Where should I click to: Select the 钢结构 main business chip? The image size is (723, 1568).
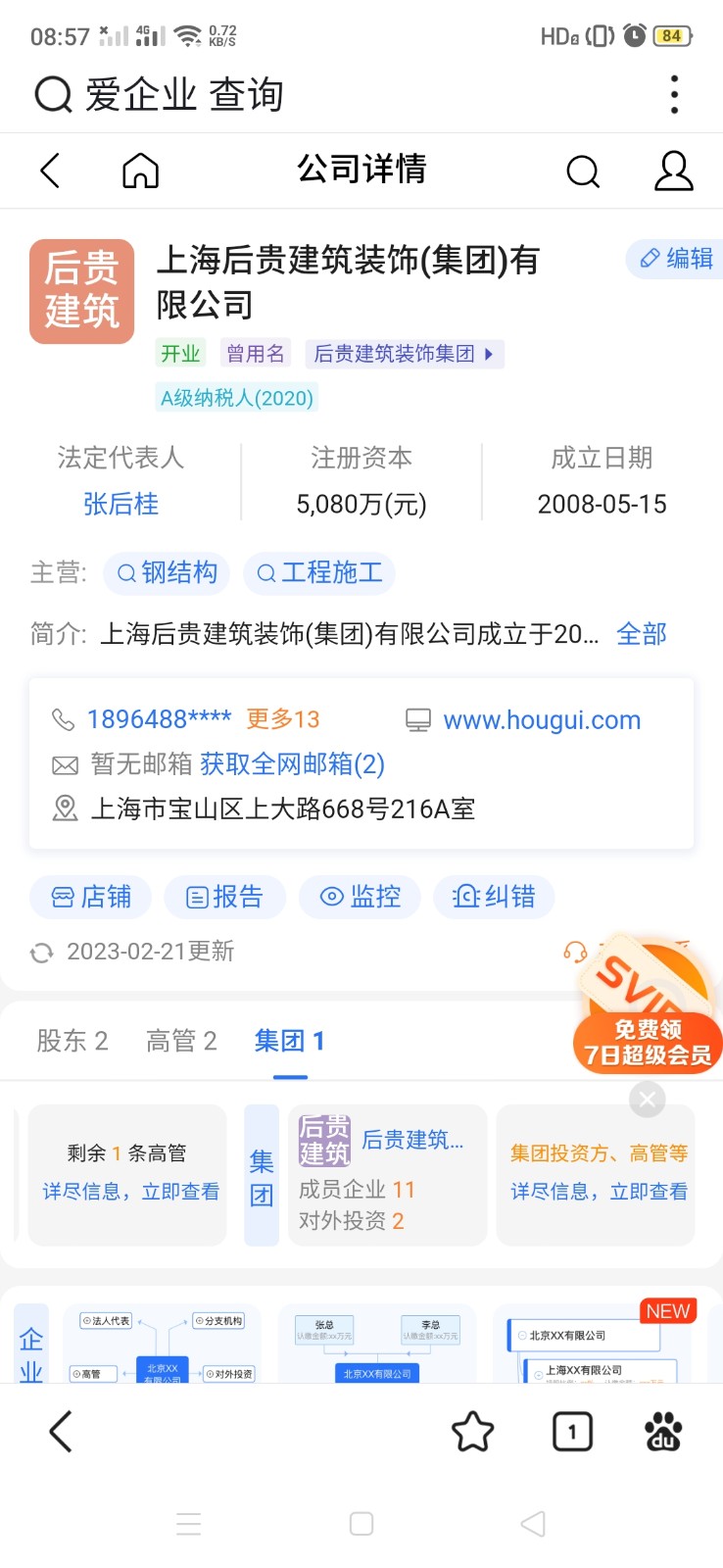pyautogui.click(x=167, y=572)
